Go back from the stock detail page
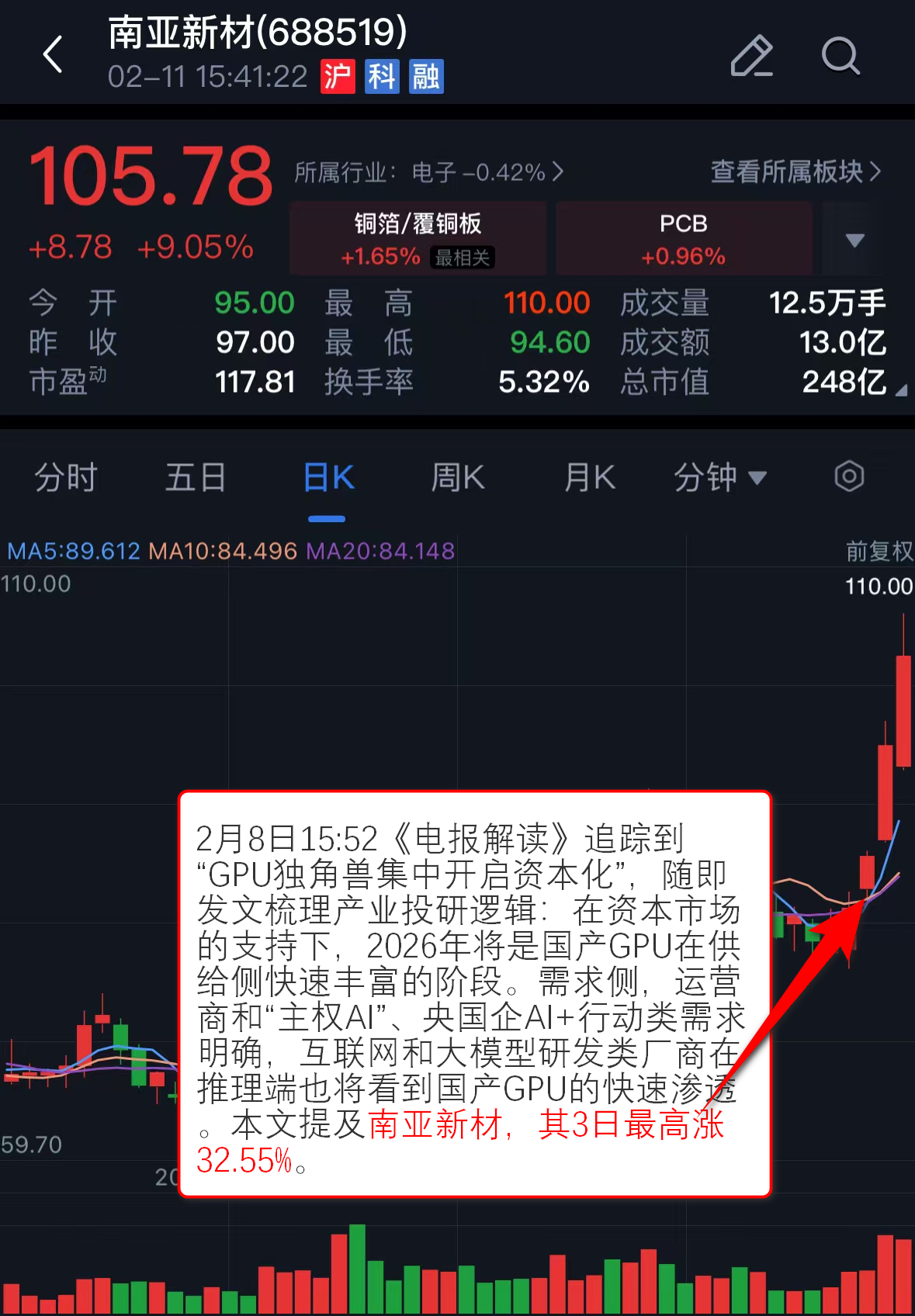Screen dimensions: 915x1316 (53, 55)
